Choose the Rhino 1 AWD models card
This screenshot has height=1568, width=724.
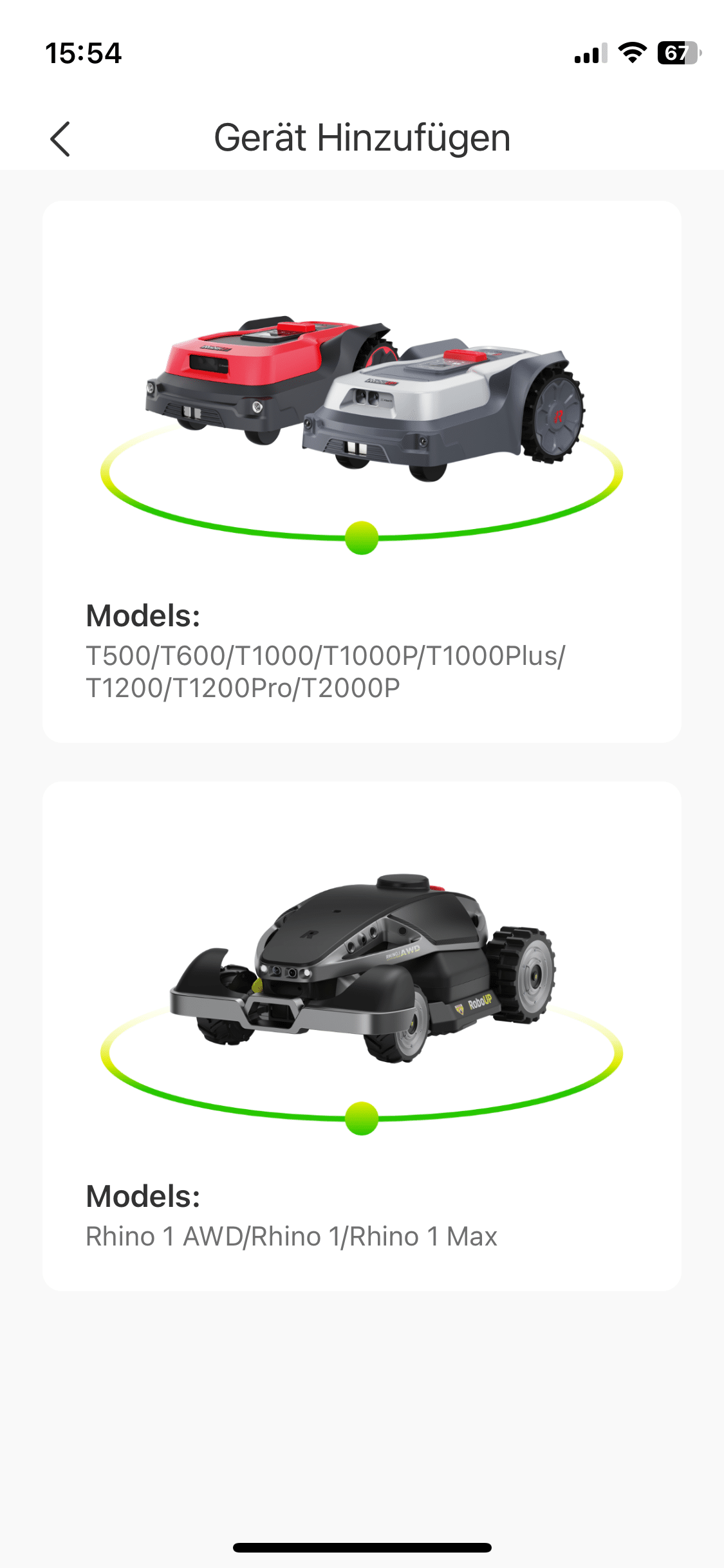362,1035
